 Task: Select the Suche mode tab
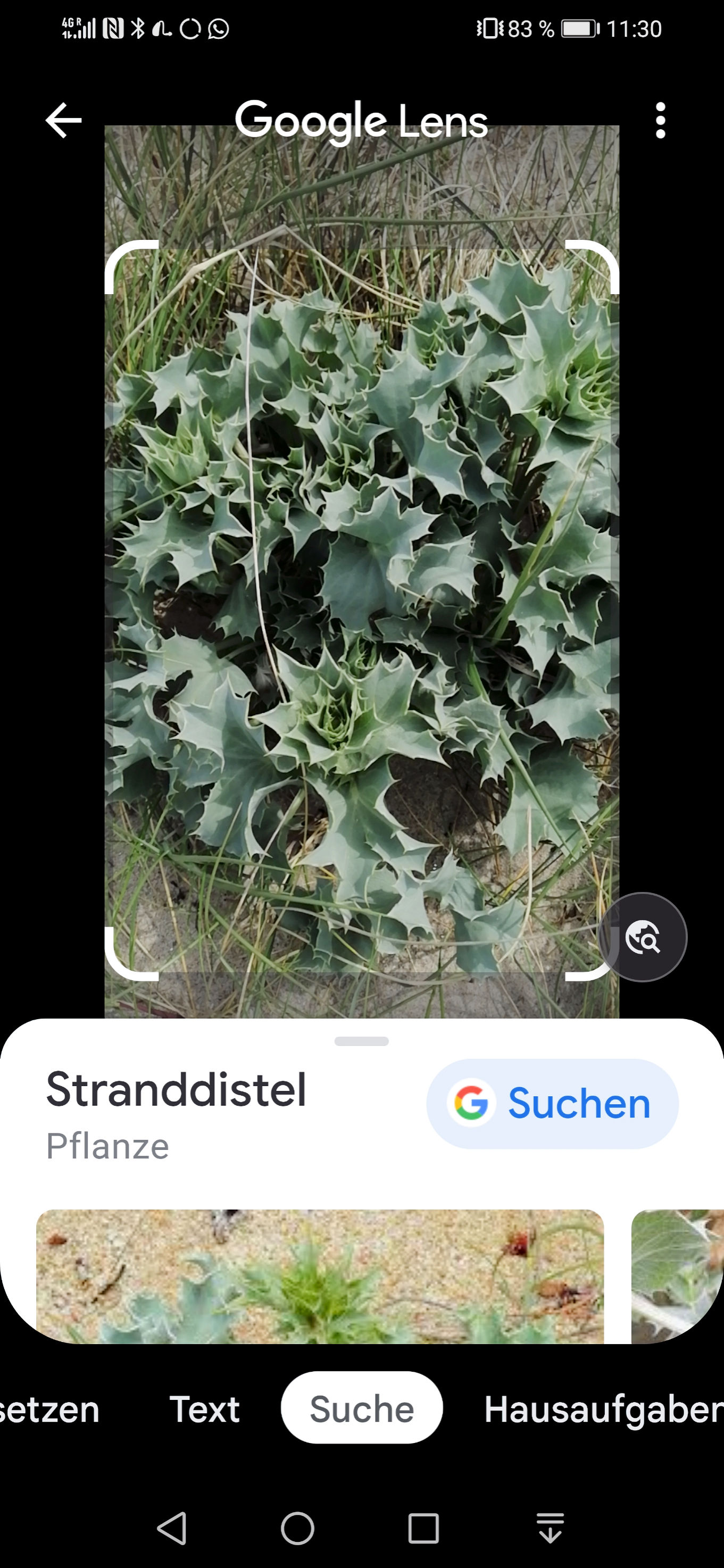click(362, 1408)
